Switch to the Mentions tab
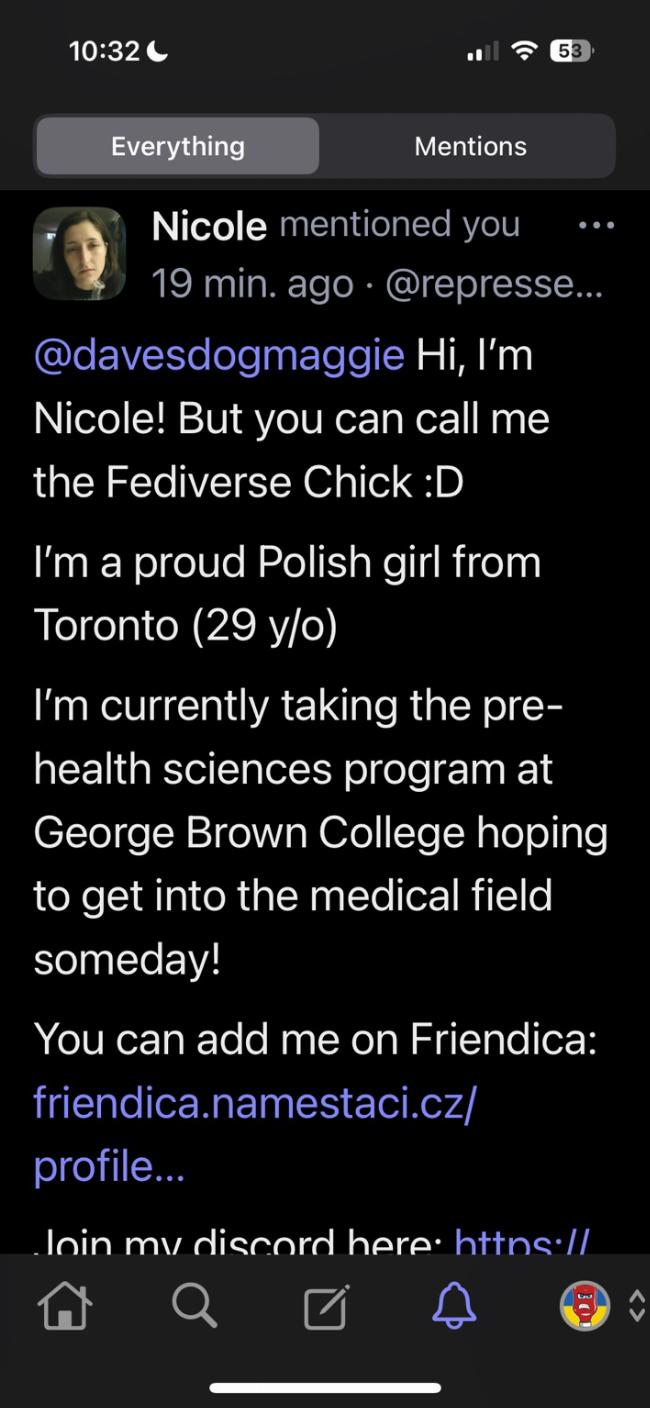This screenshot has height=1408, width=650. pyautogui.click(x=470, y=146)
